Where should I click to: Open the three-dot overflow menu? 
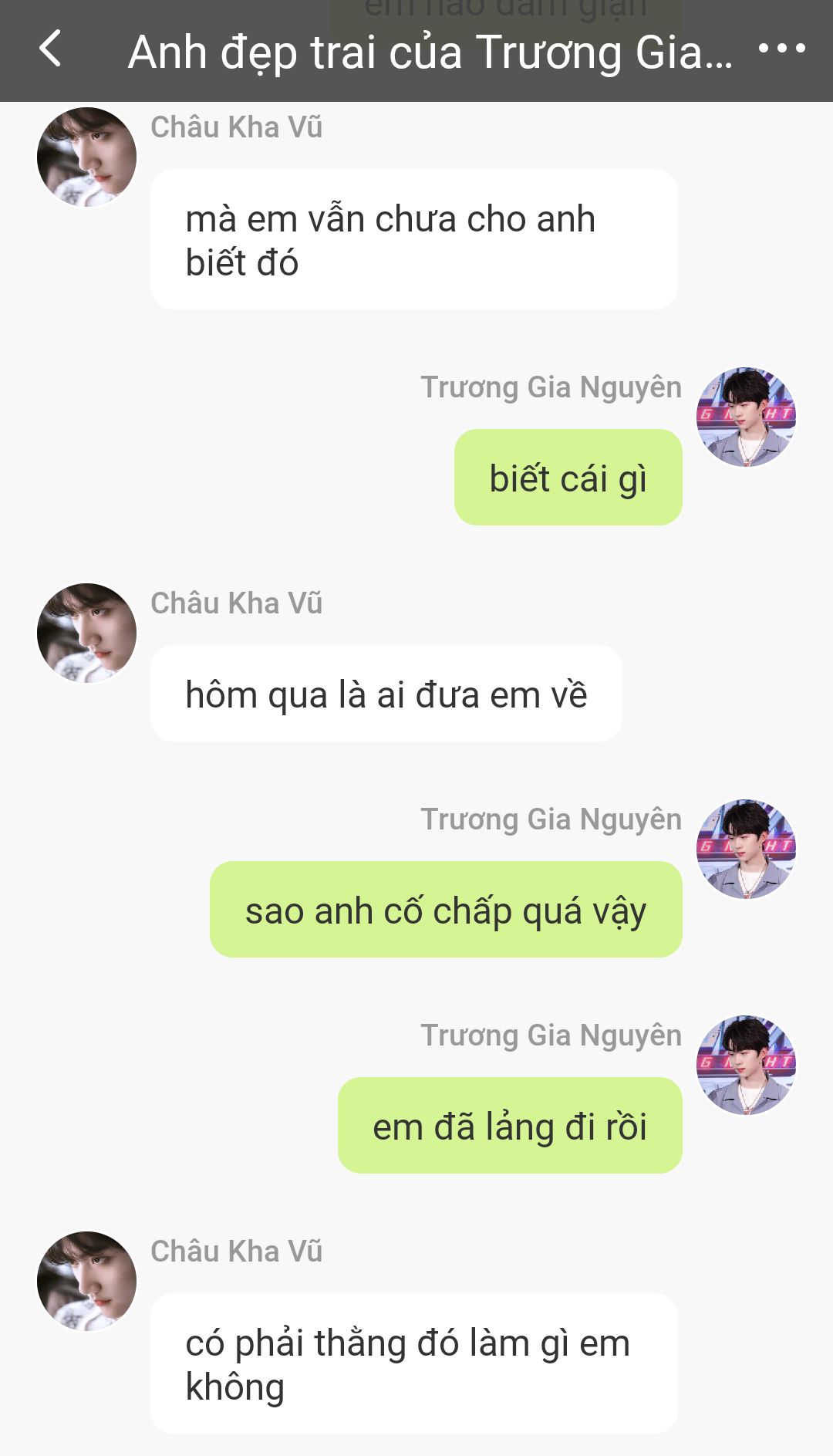click(x=781, y=49)
